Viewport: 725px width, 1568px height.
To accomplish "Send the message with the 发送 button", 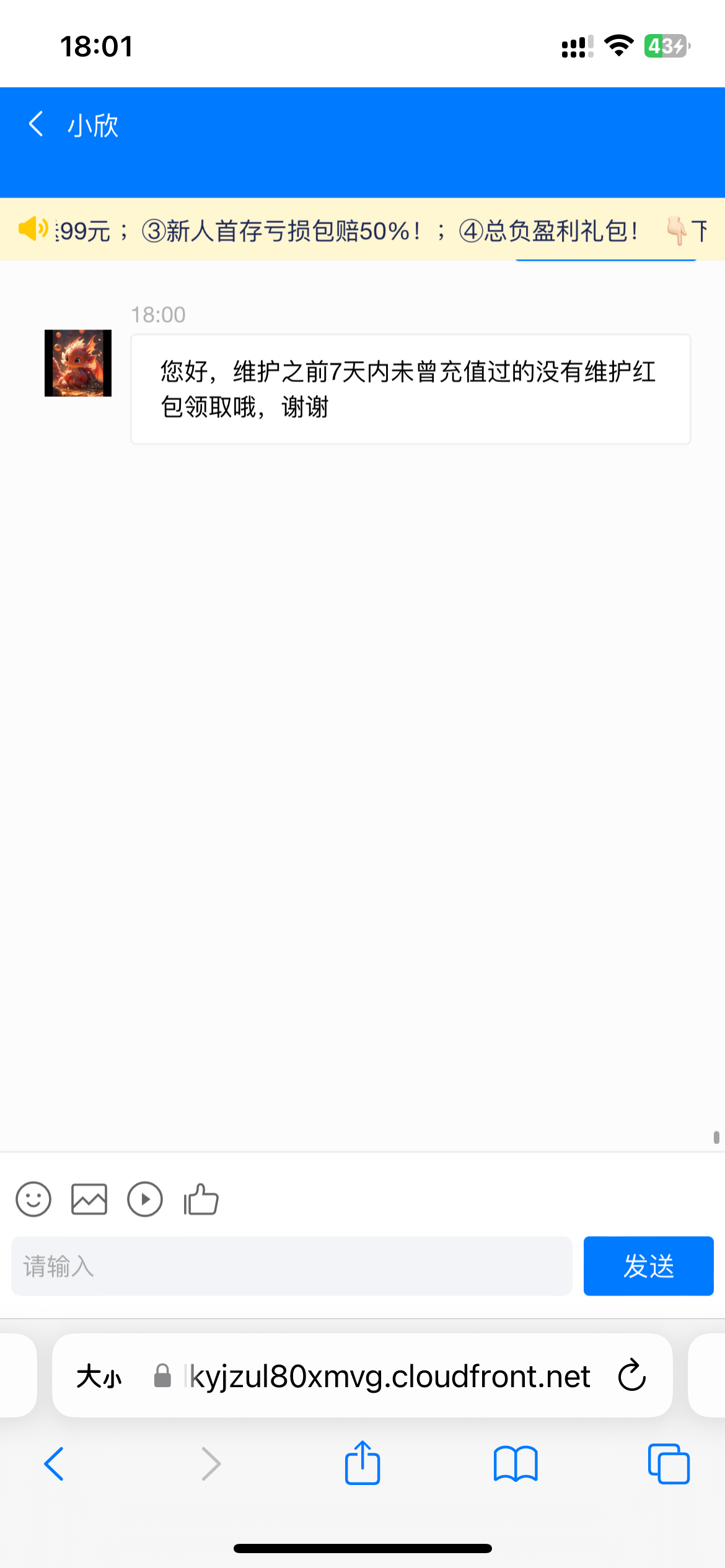I will click(648, 1266).
